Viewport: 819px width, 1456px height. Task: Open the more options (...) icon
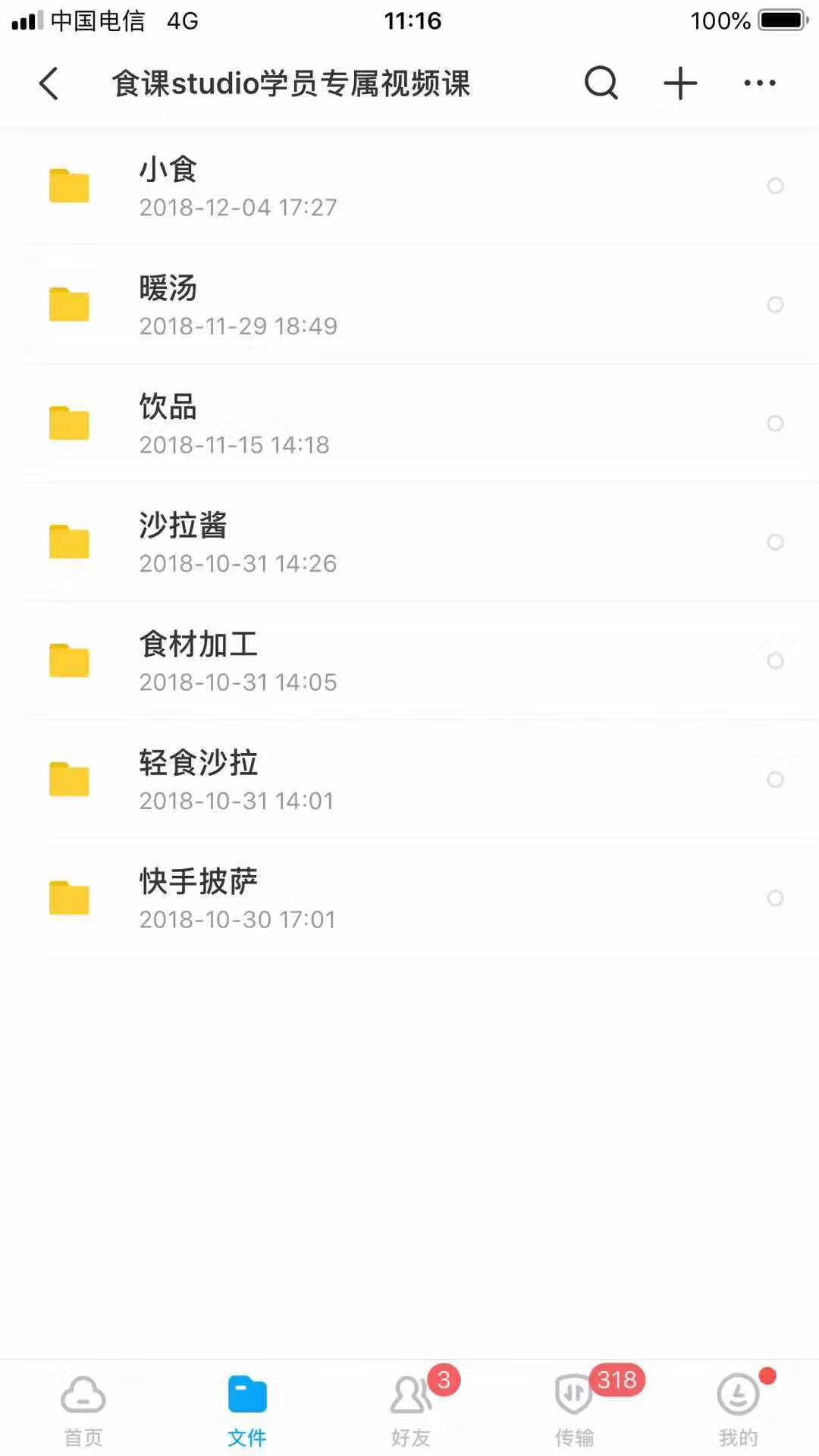point(758,83)
